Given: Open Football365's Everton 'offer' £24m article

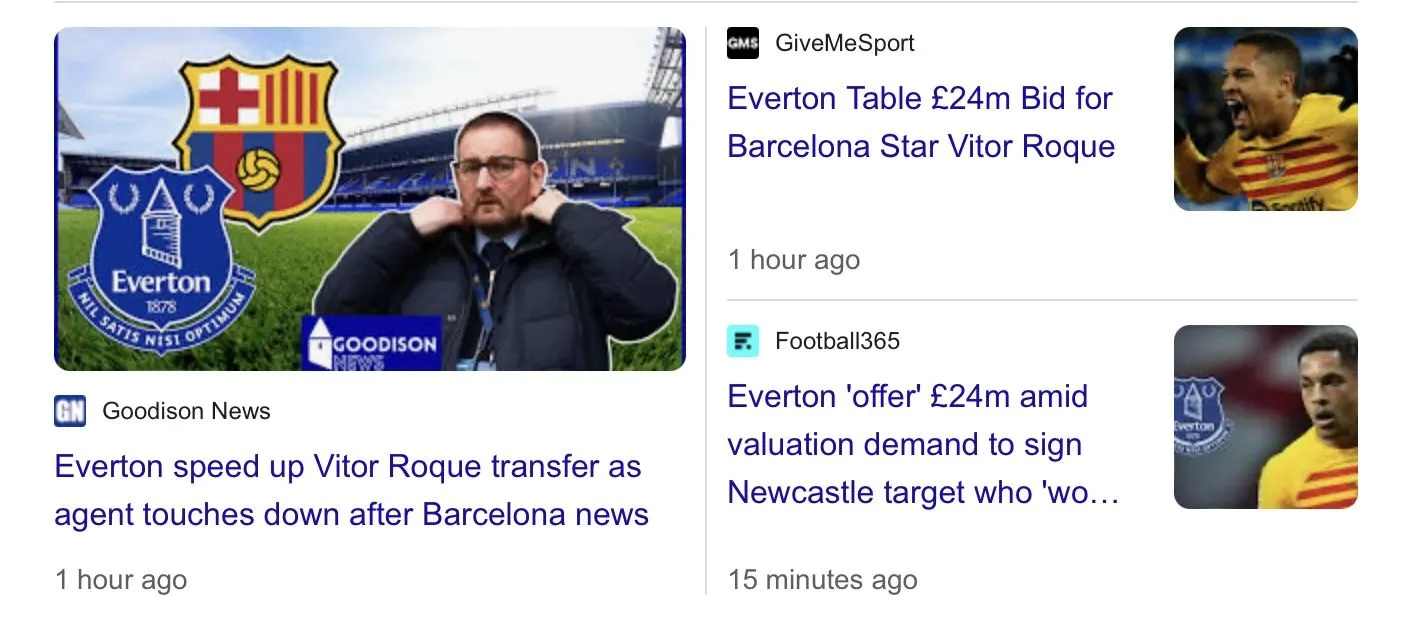Looking at the screenshot, I should pos(920,444).
